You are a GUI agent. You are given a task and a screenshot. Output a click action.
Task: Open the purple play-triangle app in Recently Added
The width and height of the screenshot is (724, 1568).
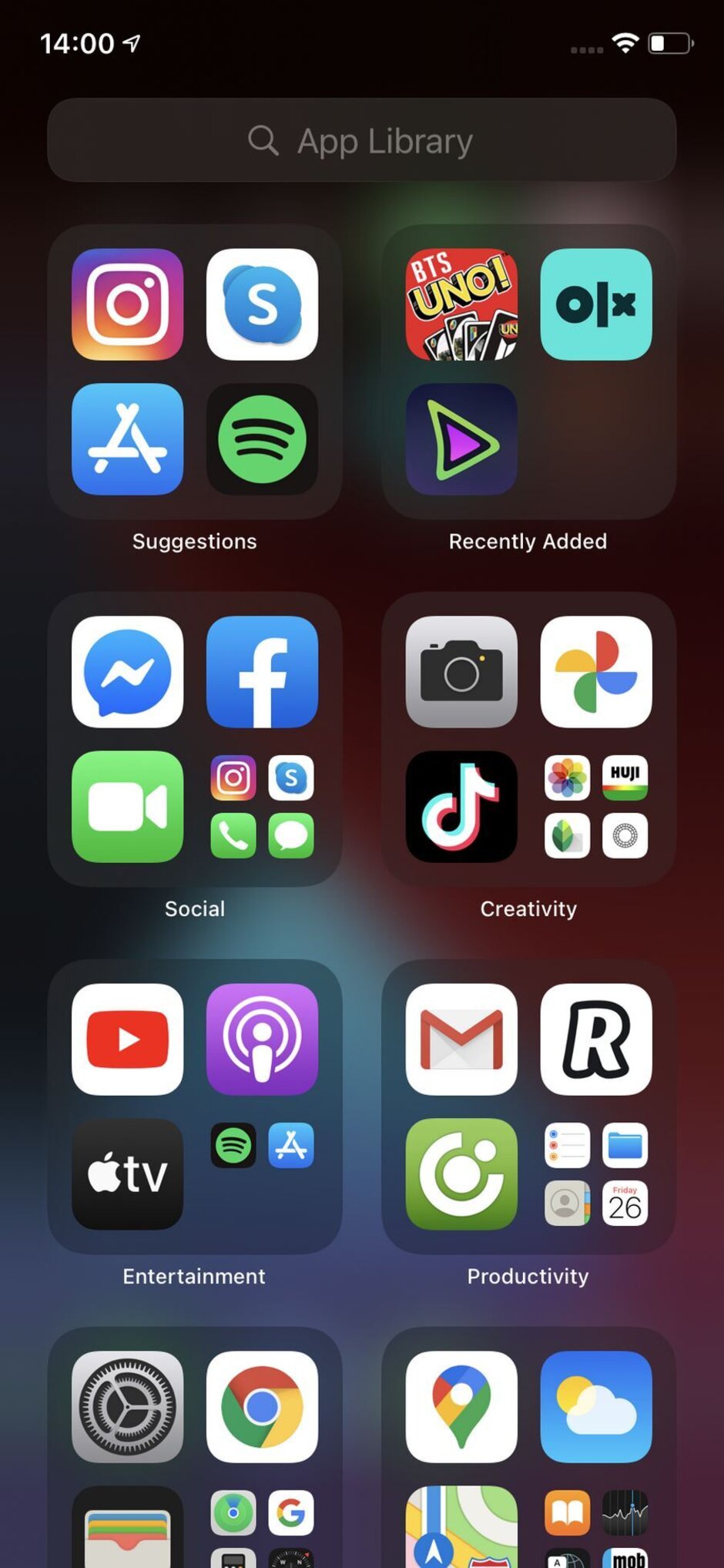(x=461, y=439)
